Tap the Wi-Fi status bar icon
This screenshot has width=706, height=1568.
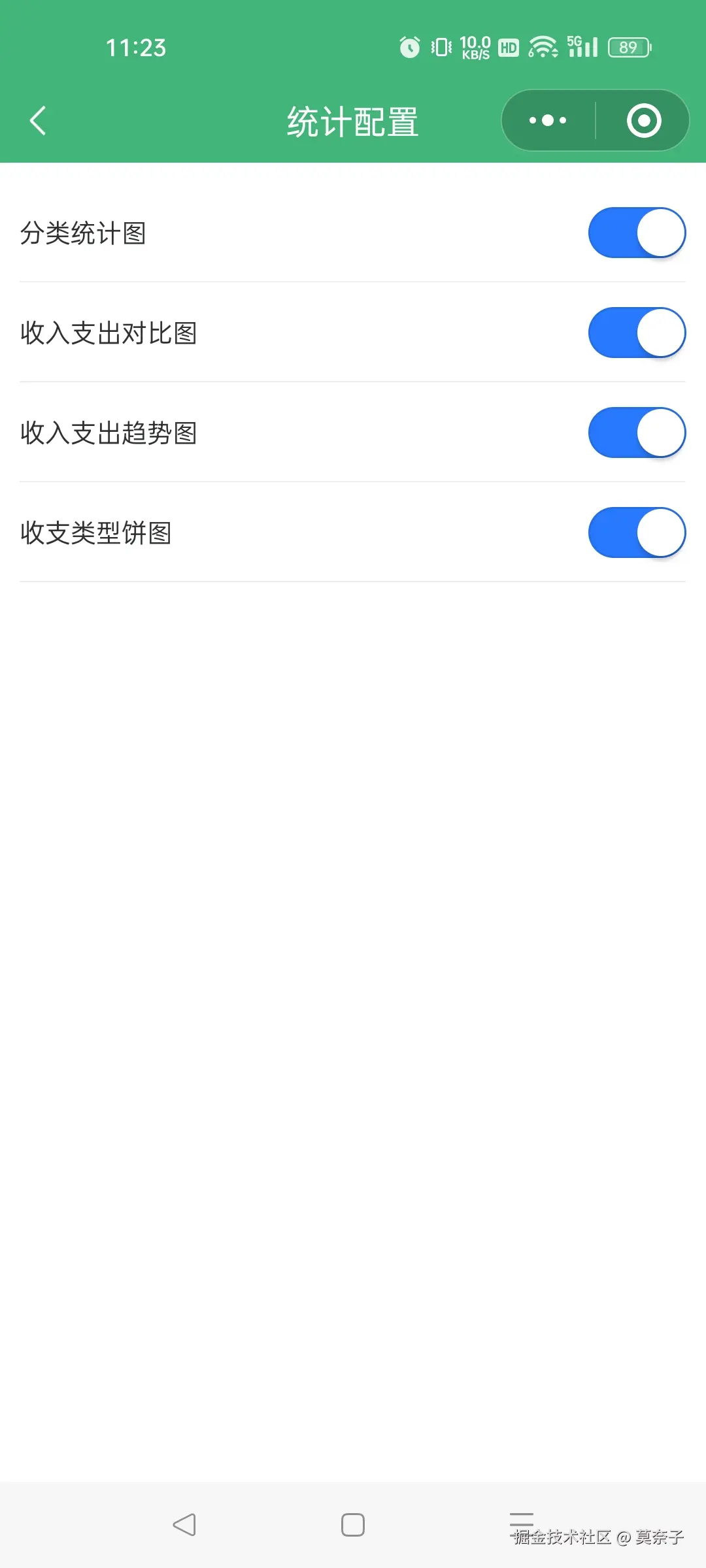(x=544, y=46)
